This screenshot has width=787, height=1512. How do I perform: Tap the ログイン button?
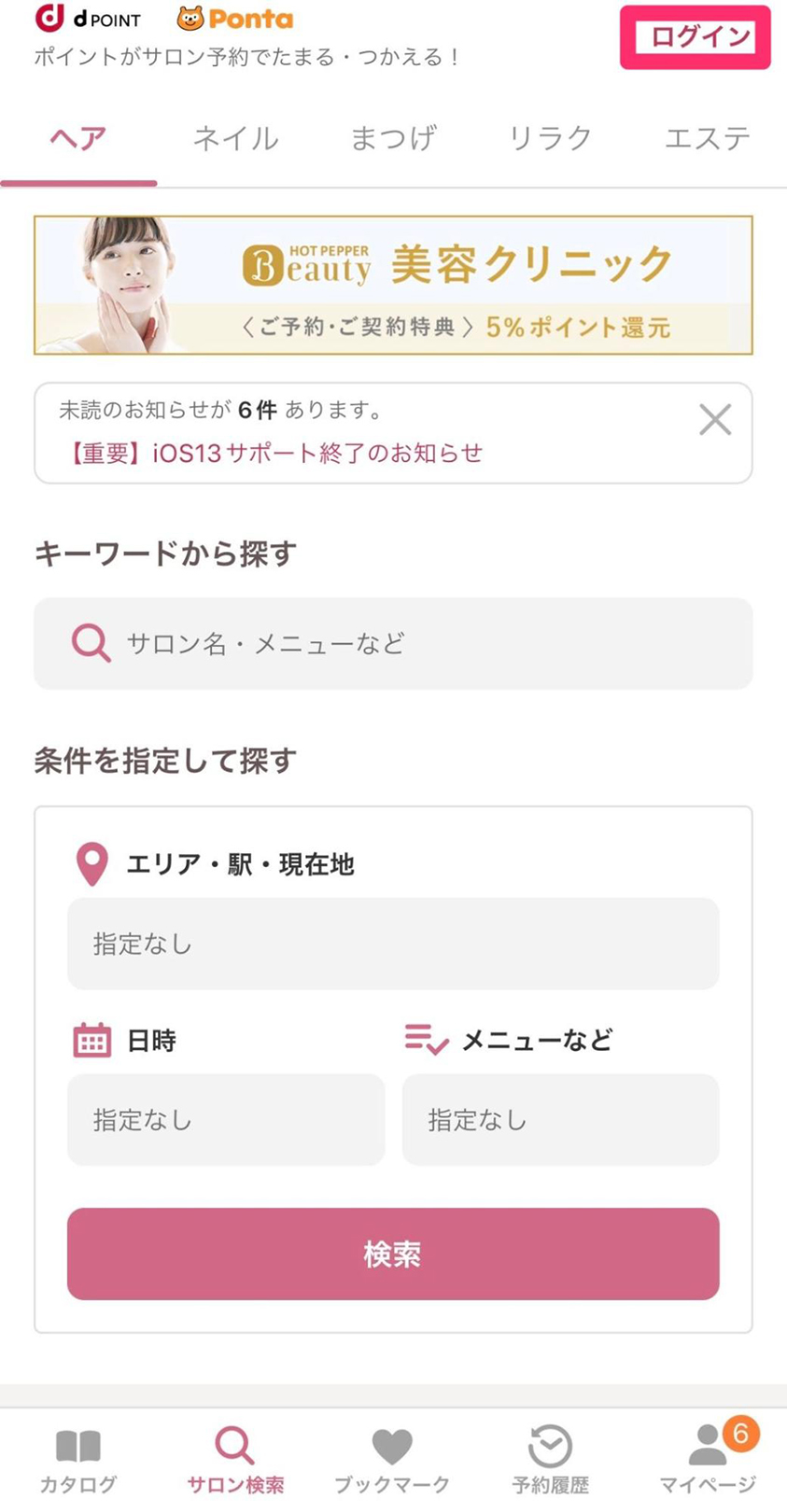[696, 37]
